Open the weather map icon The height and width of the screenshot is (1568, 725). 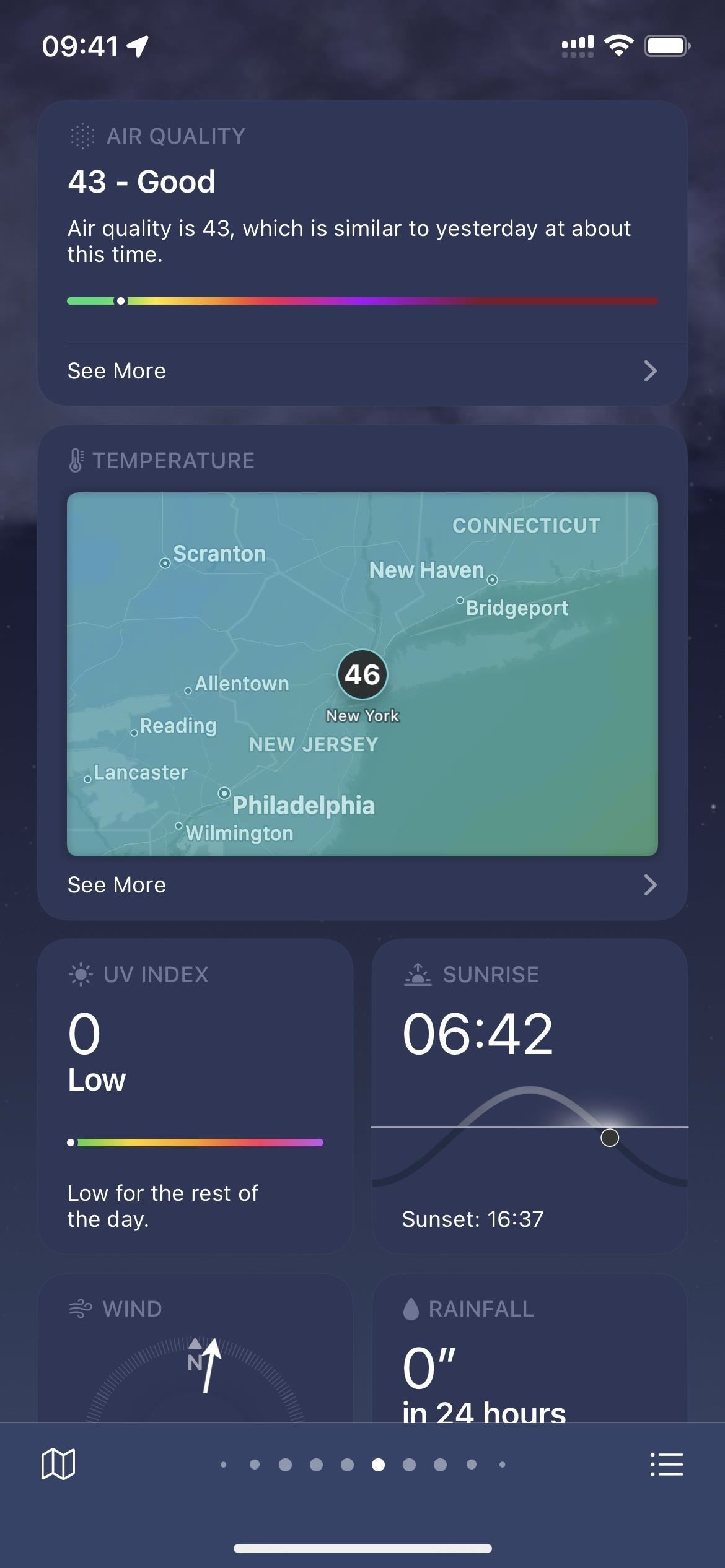pyautogui.click(x=58, y=1464)
